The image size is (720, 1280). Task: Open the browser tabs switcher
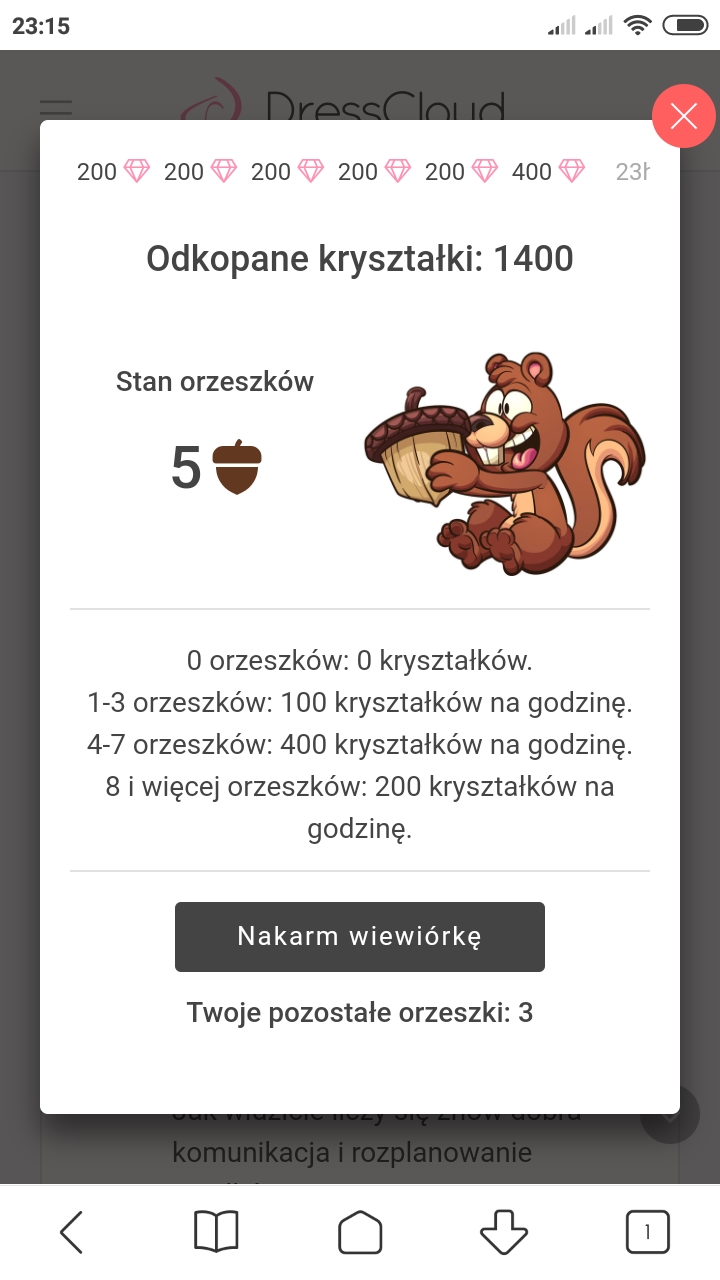point(647,1232)
